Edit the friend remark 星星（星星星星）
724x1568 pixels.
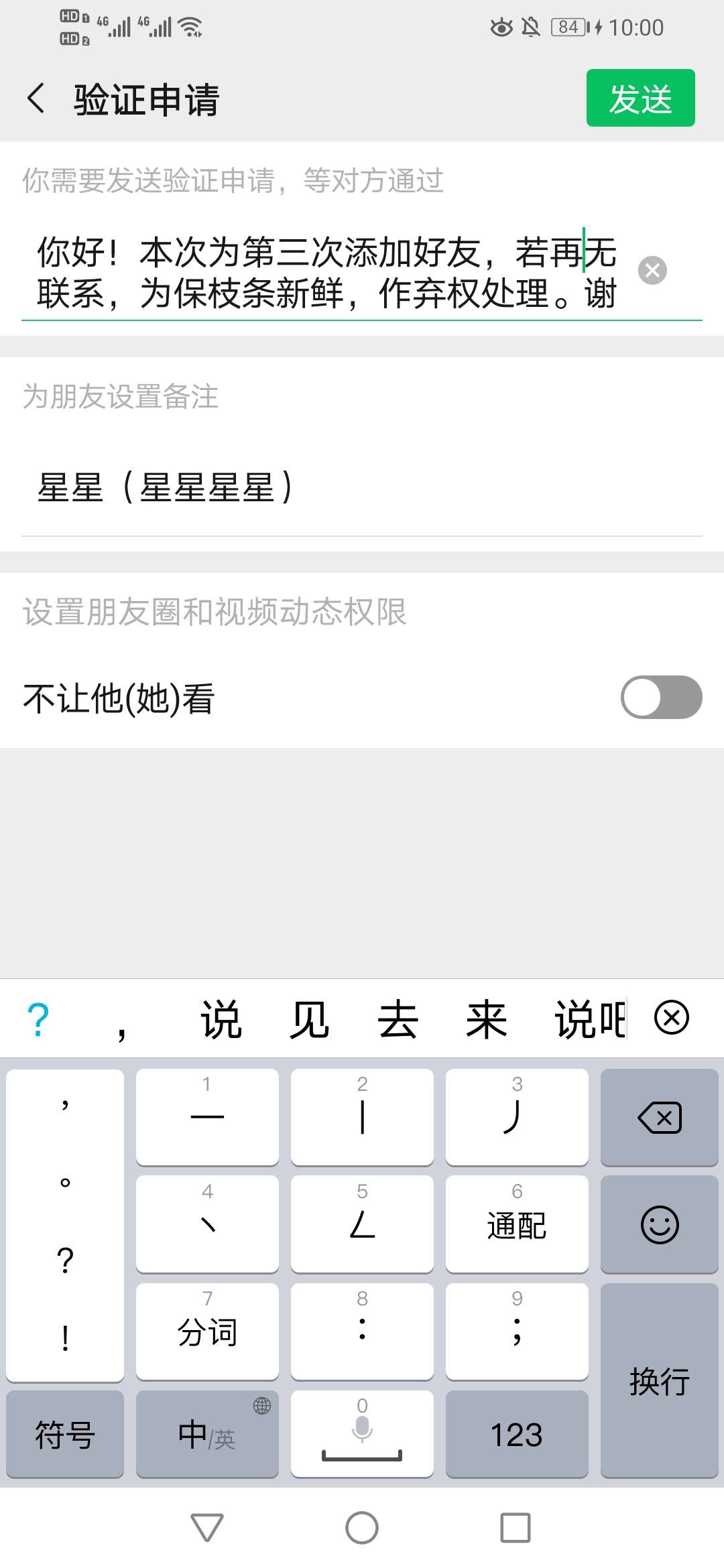coord(362,487)
